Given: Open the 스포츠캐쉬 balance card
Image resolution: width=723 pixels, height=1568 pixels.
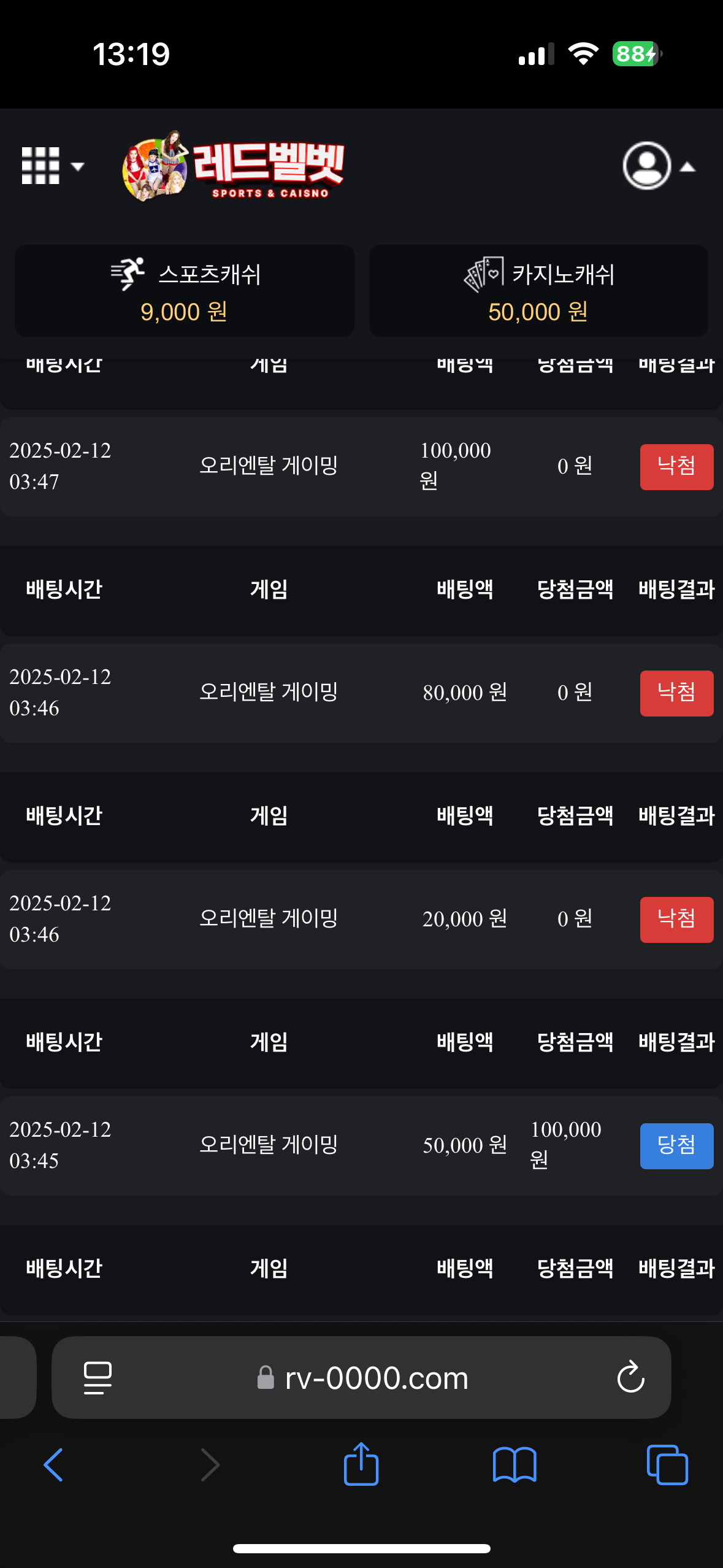Looking at the screenshot, I should 185,291.
